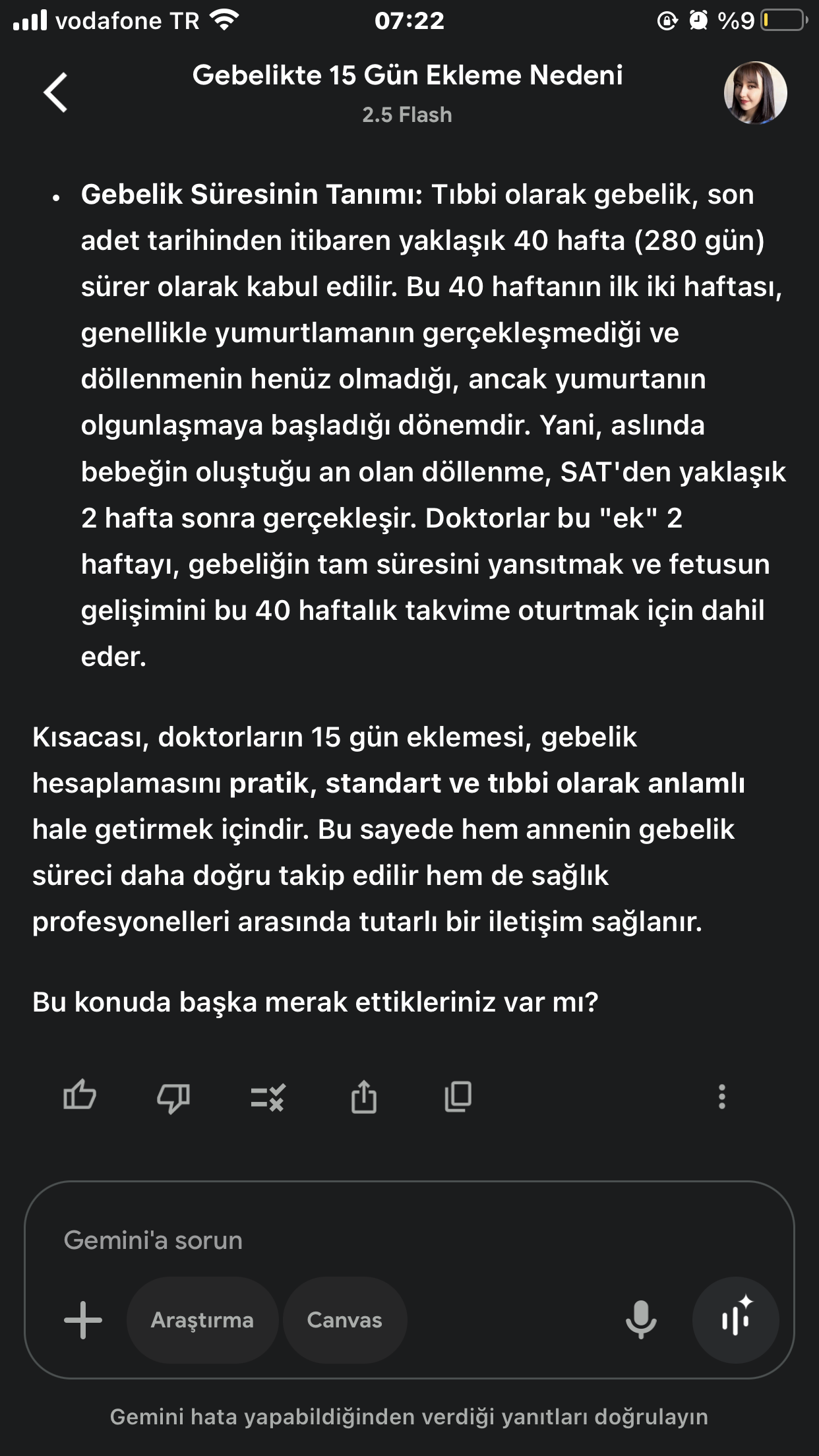Select the Canvas chip
The image size is (819, 1456).
(344, 1320)
